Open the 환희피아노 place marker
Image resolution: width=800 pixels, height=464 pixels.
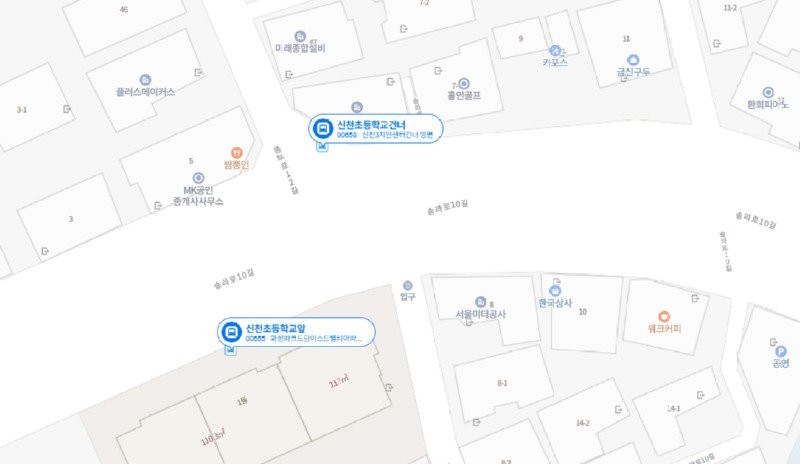tap(768, 92)
